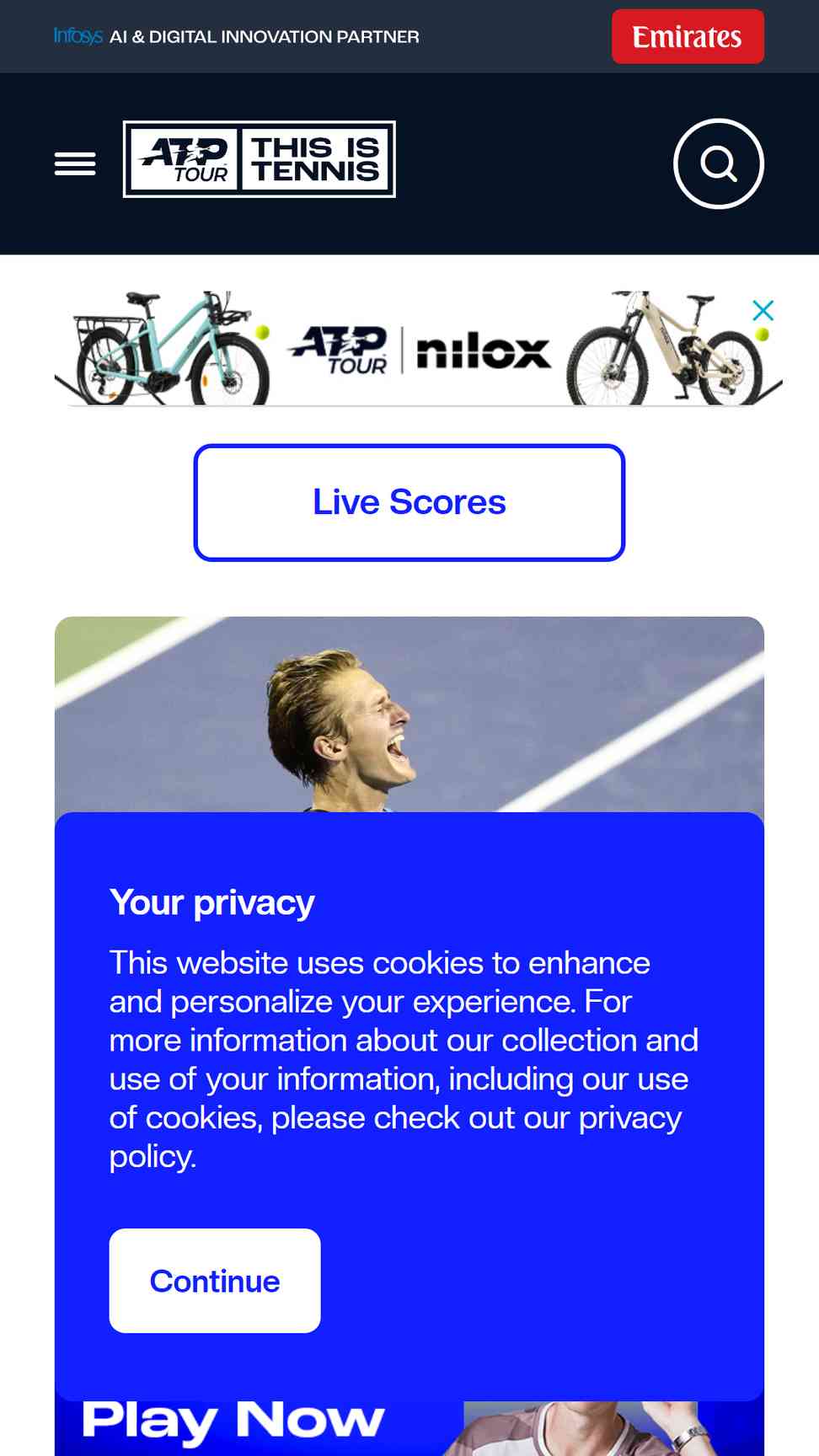Open the search magnifier icon
This screenshot has width=819, height=1456.
[718, 163]
